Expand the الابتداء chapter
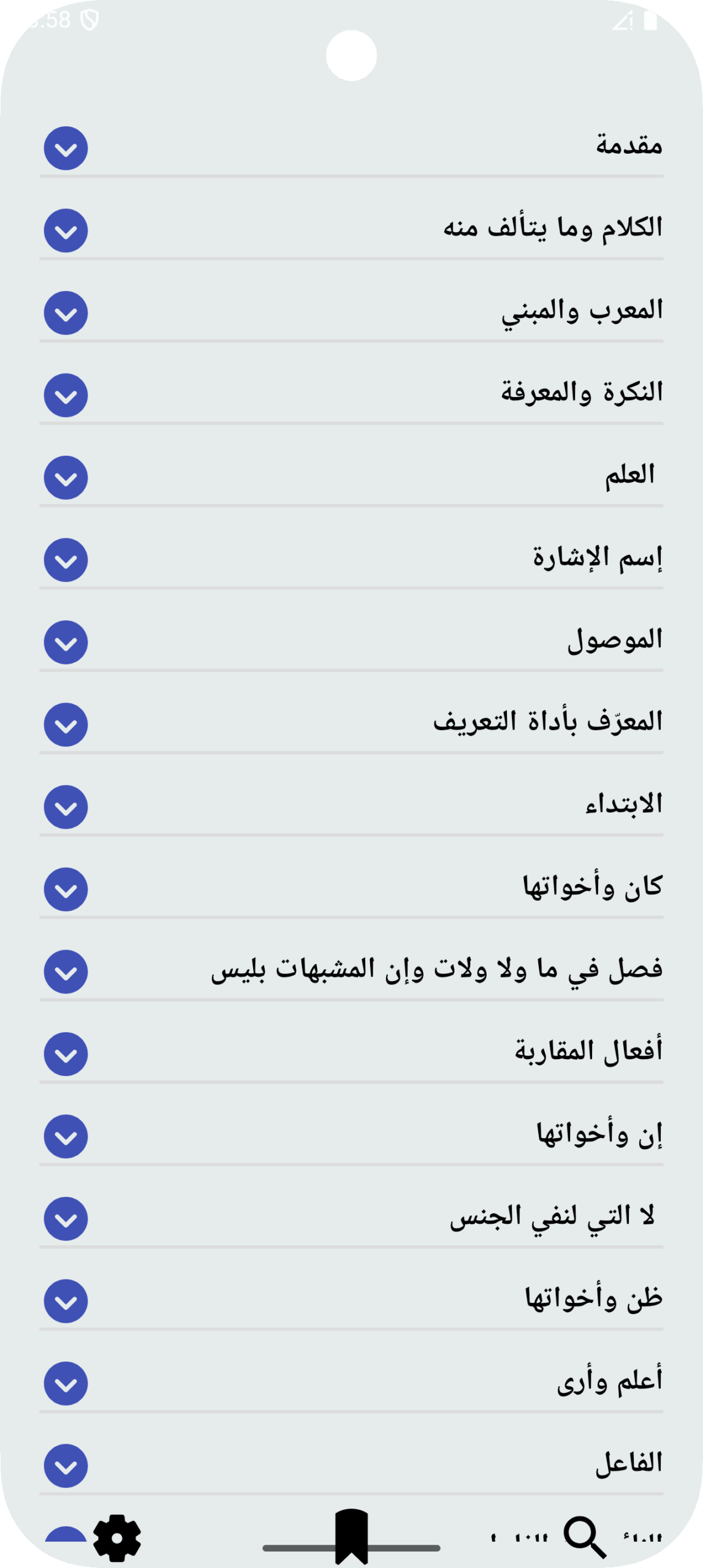The image size is (703, 1568). click(66, 807)
